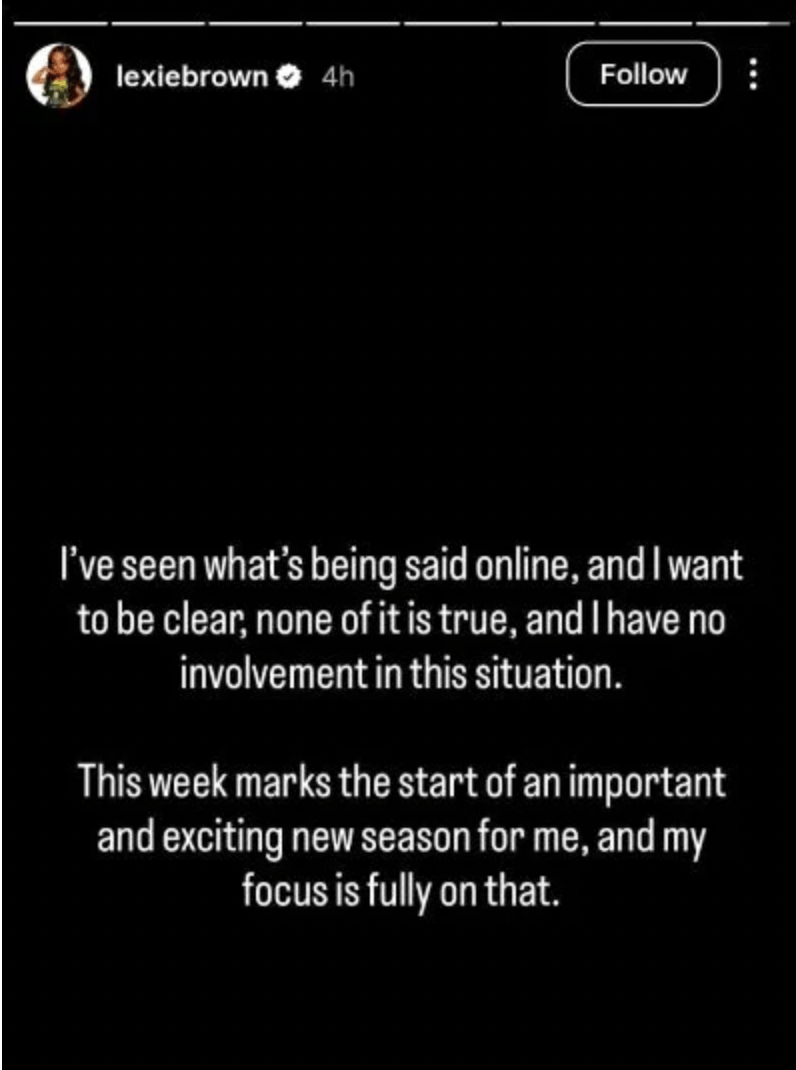The height and width of the screenshot is (1070, 796).
Task: Follow lexiebrown
Action: (x=643, y=74)
